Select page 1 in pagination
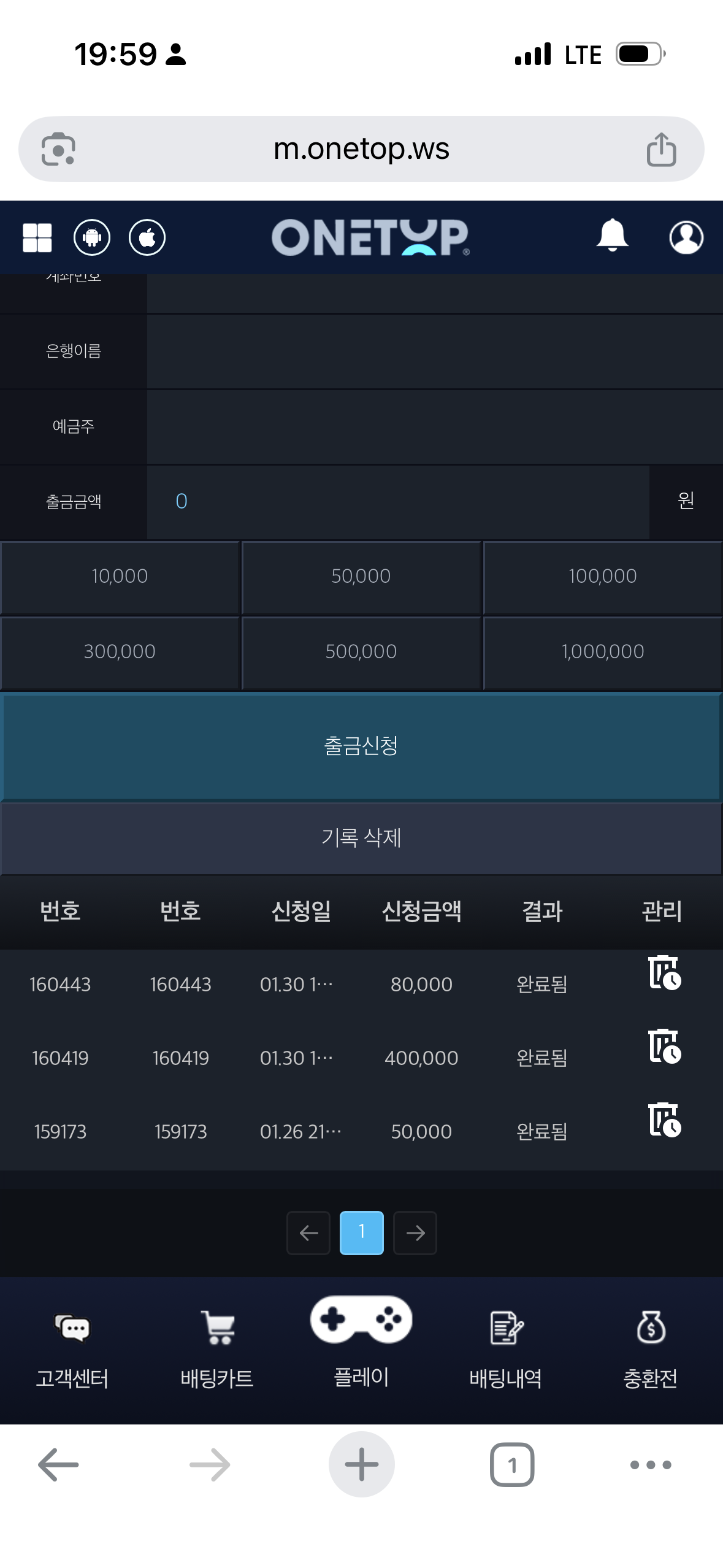 [361, 1232]
